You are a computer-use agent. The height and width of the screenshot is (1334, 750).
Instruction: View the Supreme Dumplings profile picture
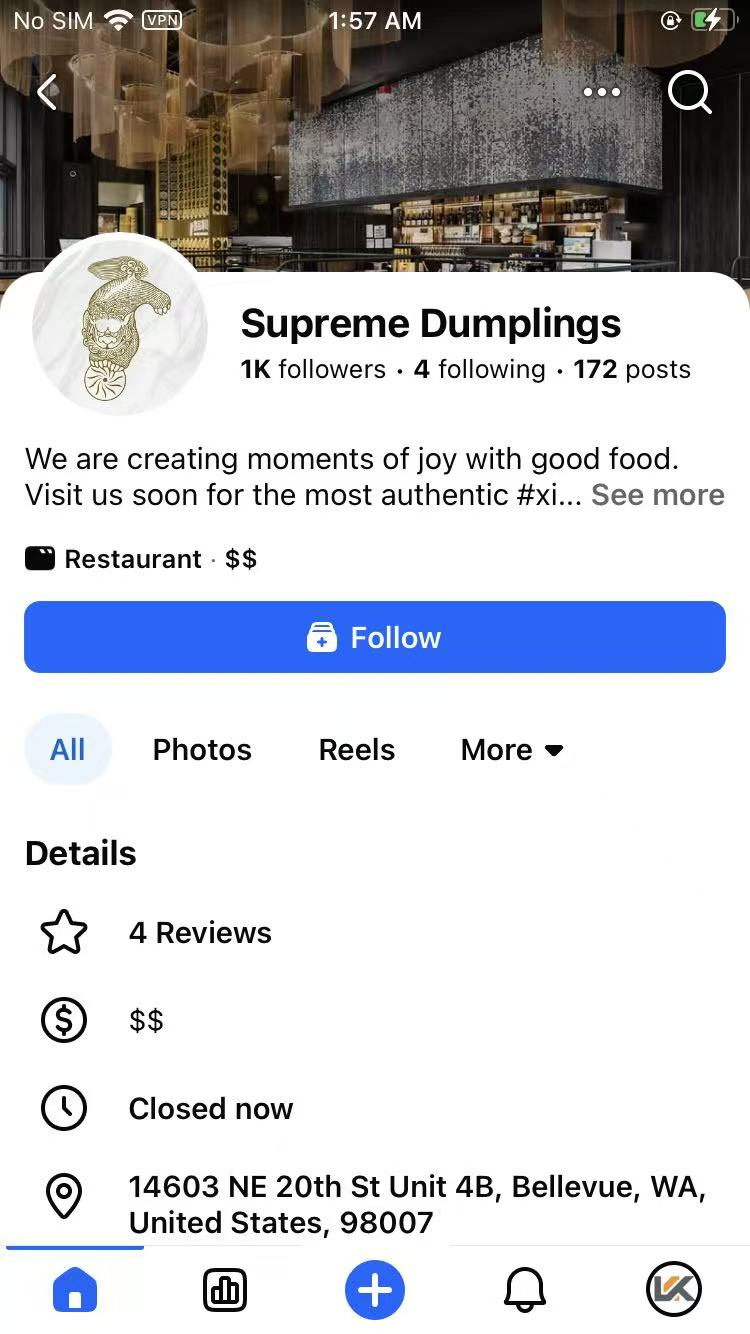click(120, 325)
